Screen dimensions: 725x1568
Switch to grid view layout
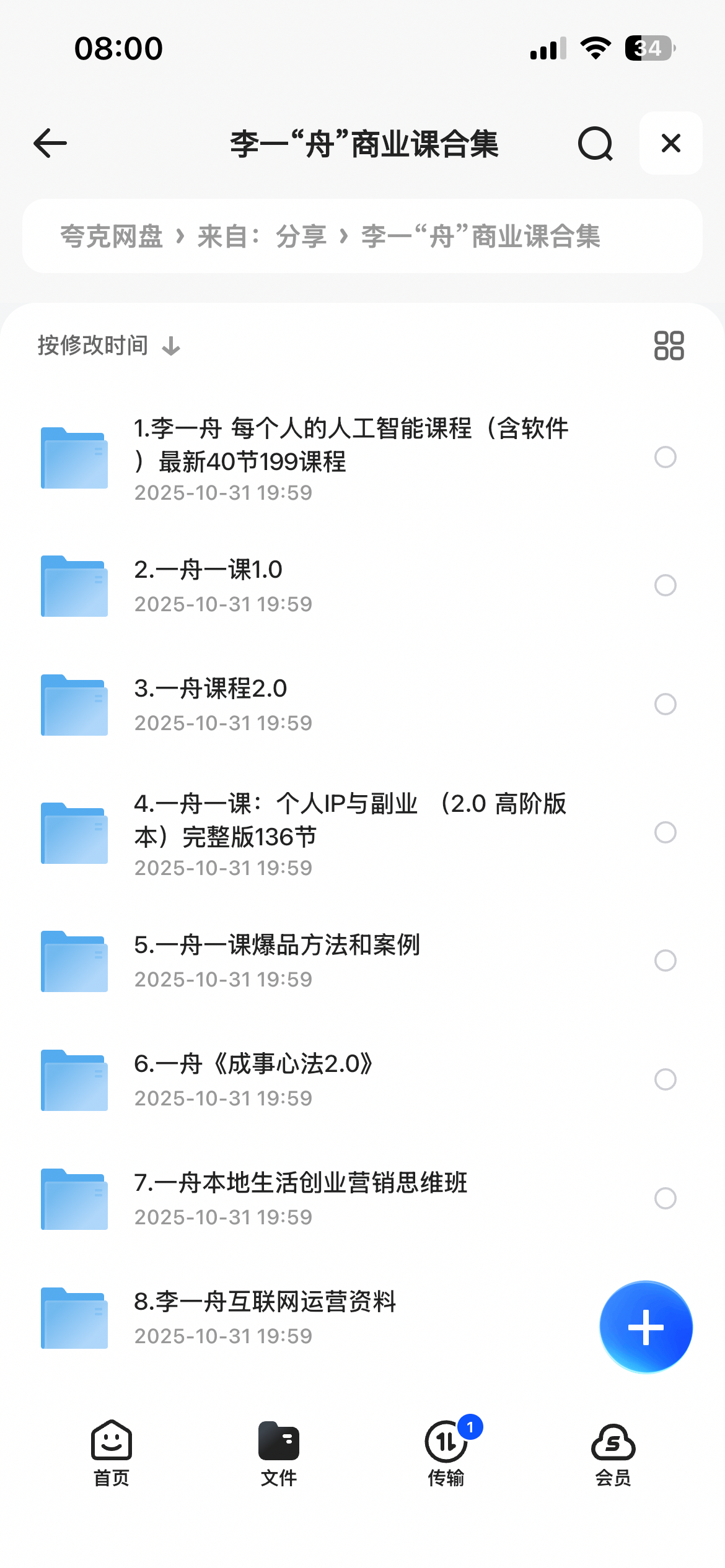point(669,346)
